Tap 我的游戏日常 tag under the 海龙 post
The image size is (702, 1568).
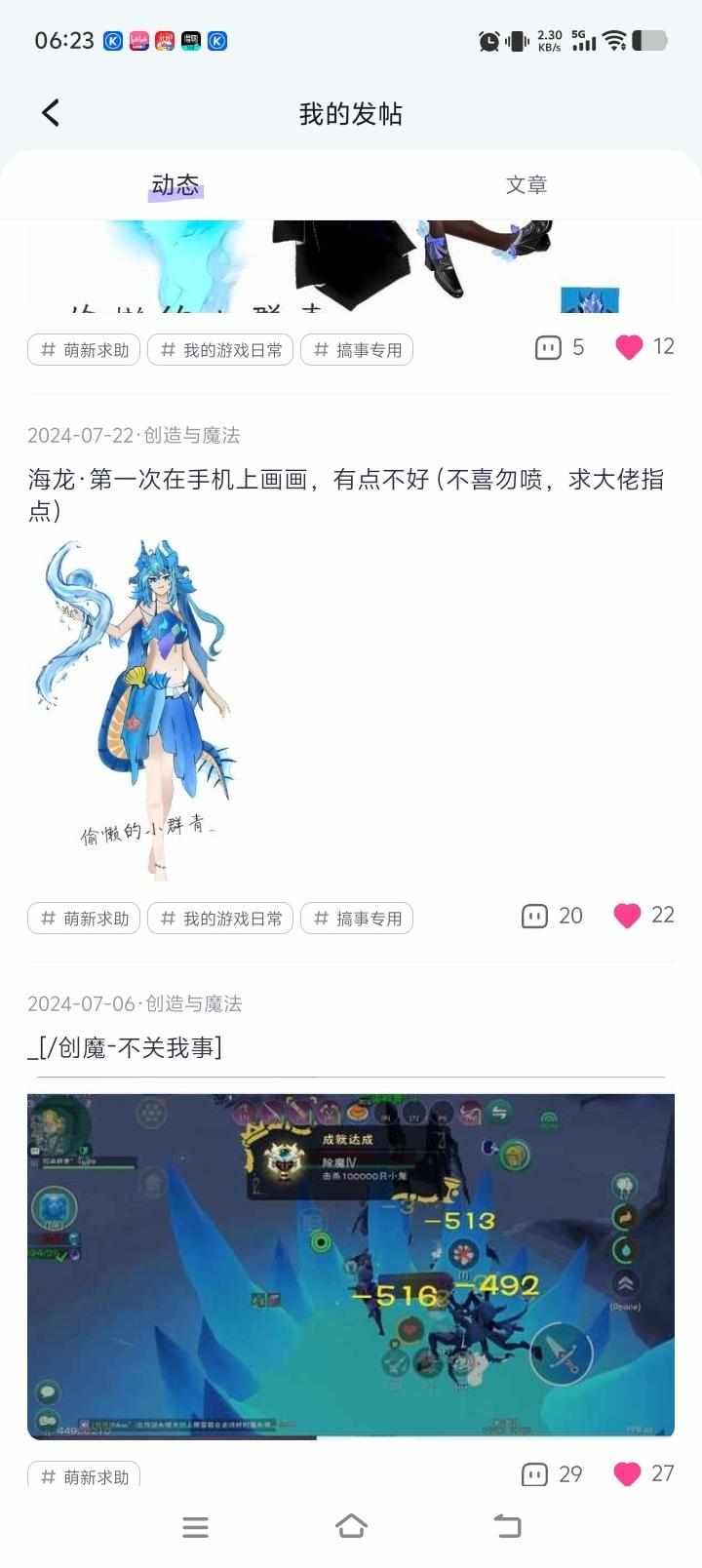(220, 919)
